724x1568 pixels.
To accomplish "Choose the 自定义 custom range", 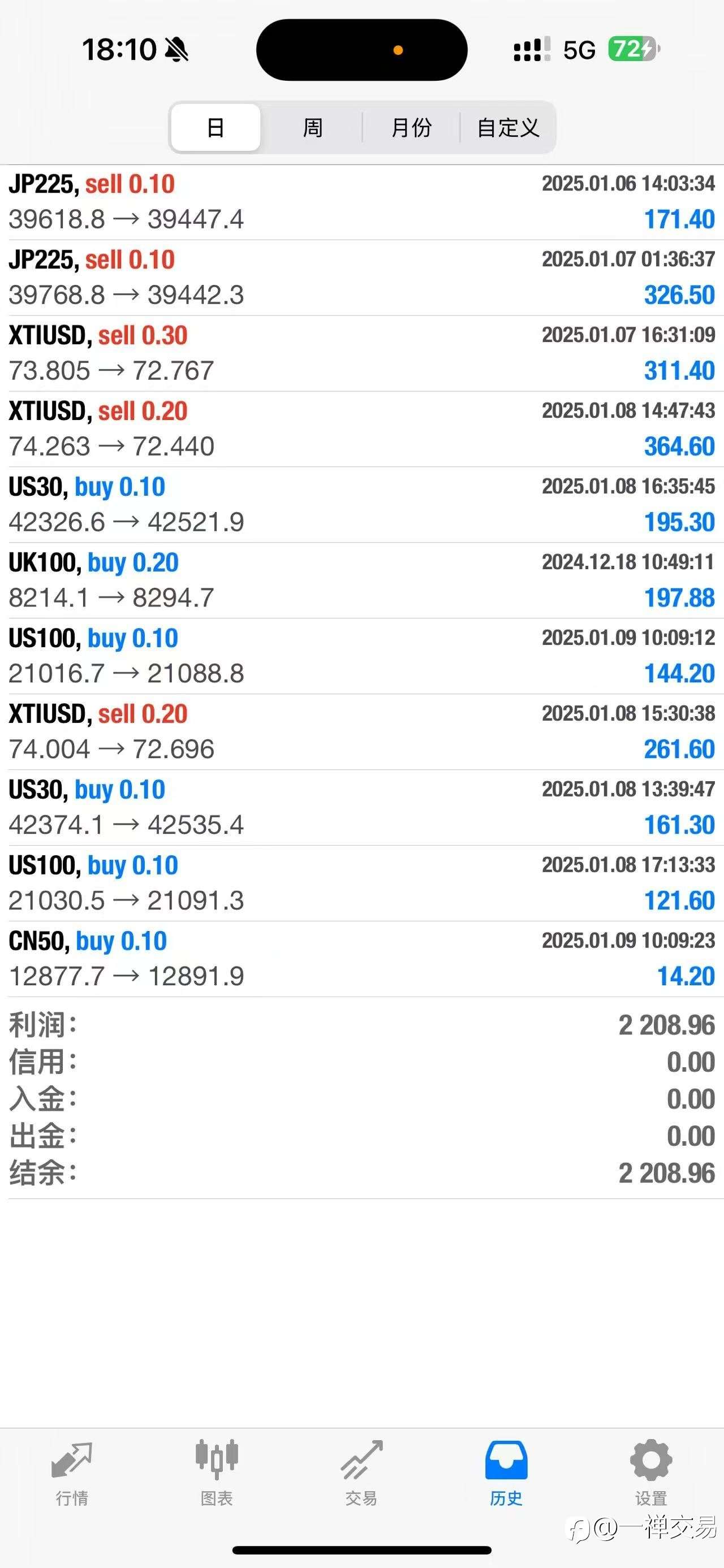I will coord(508,128).
